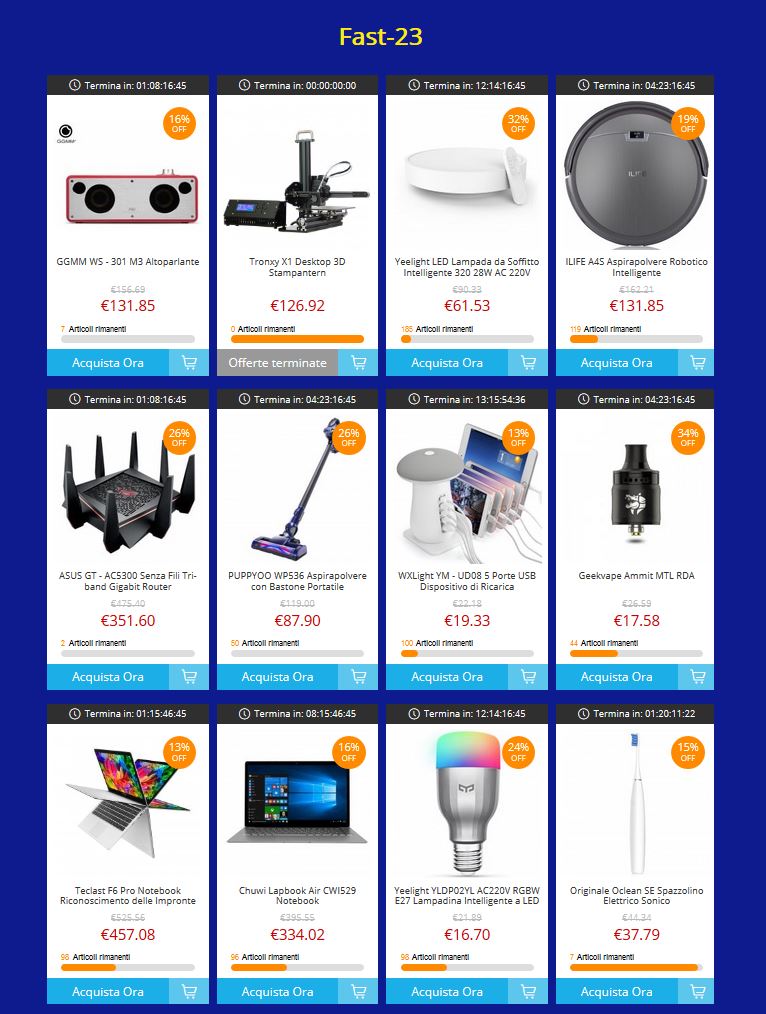Image resolution: width=766 pixels, height=1014 pixels.
Task: Open the Tronxy X1 Desktop 3D printer card
Action: pyautogui.click(x=297, y=180)
